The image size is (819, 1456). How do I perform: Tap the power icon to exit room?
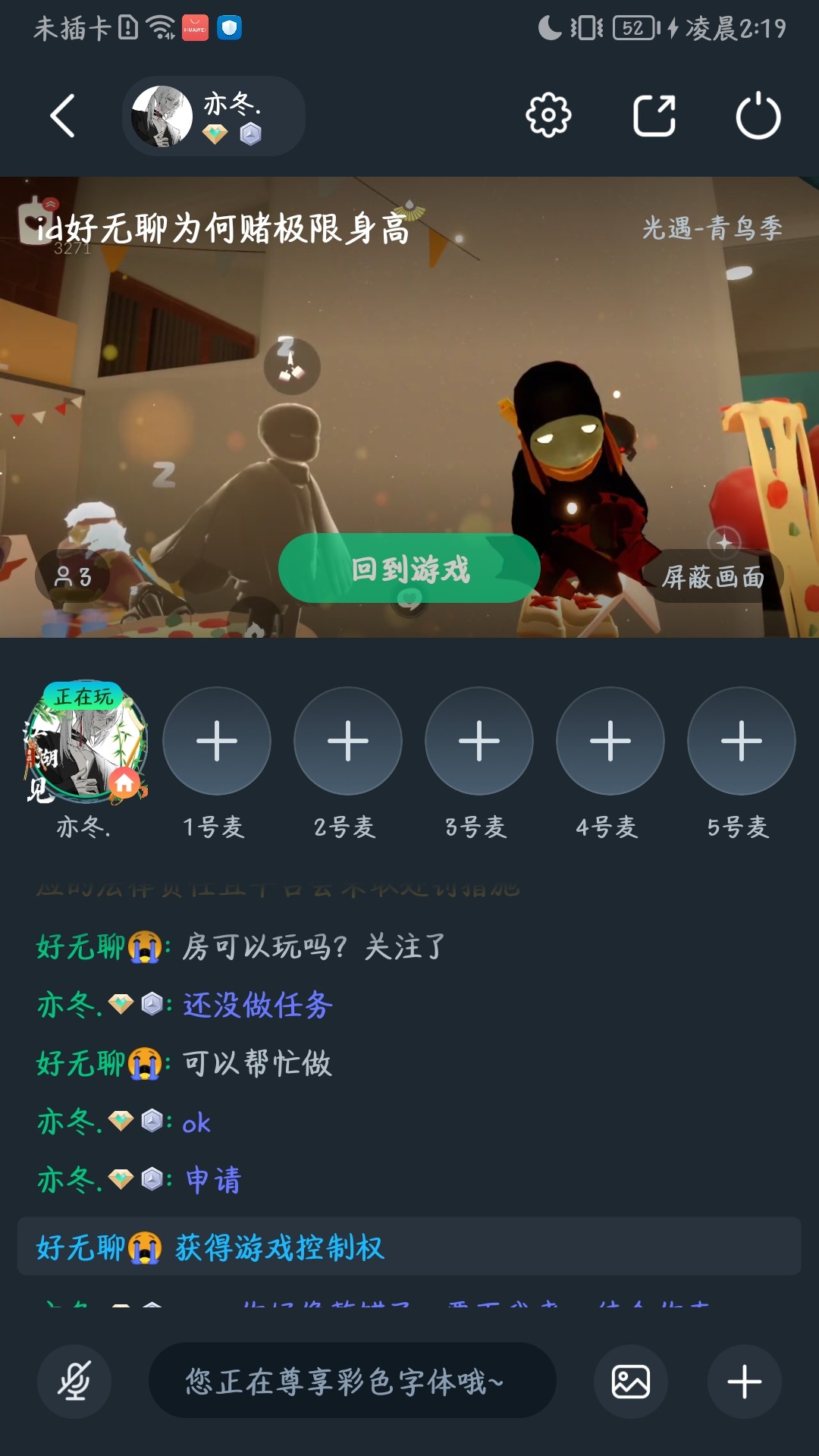pyautogui.click(x=758, y=116)
